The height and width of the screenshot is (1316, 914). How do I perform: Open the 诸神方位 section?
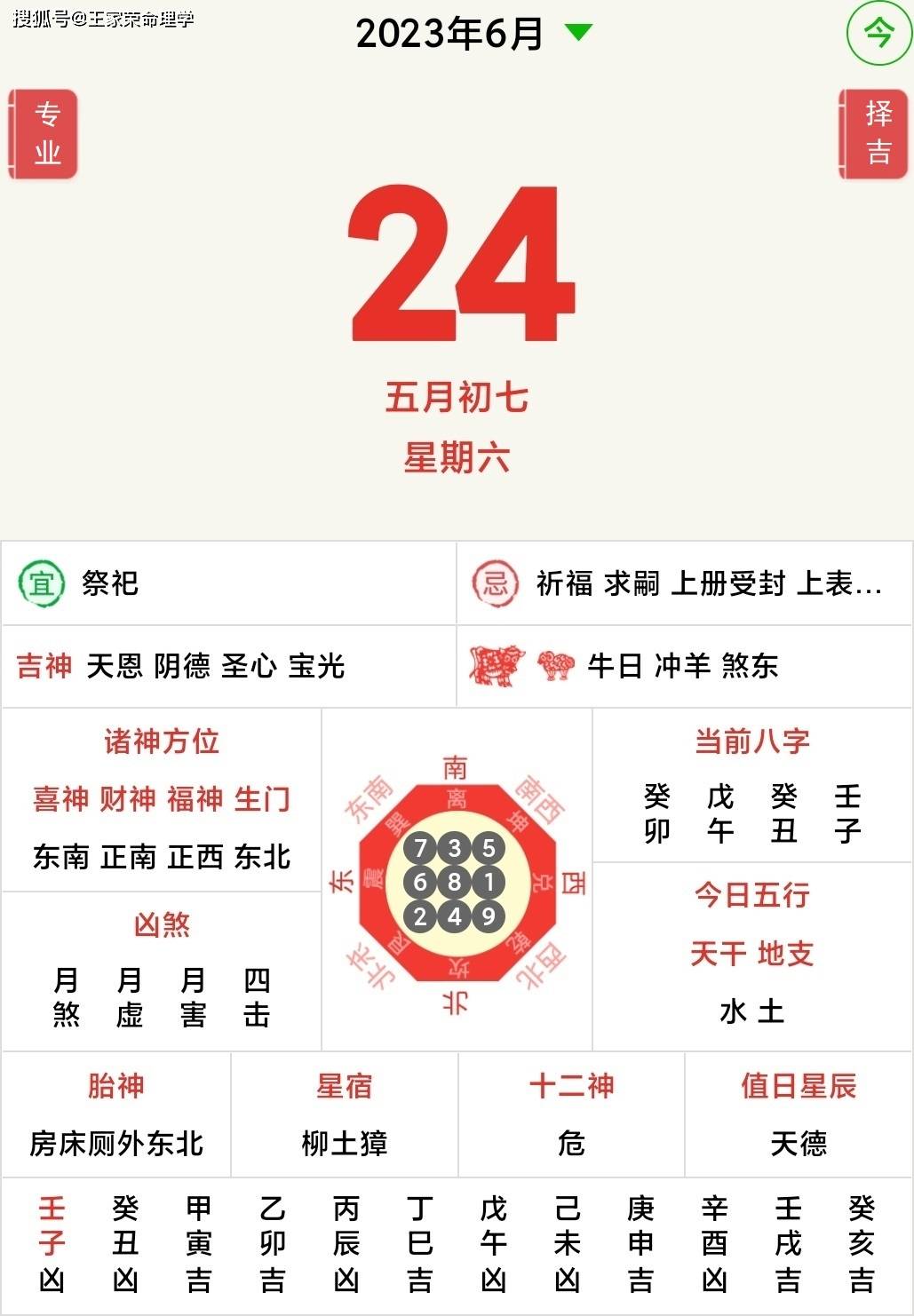[162, 799]
